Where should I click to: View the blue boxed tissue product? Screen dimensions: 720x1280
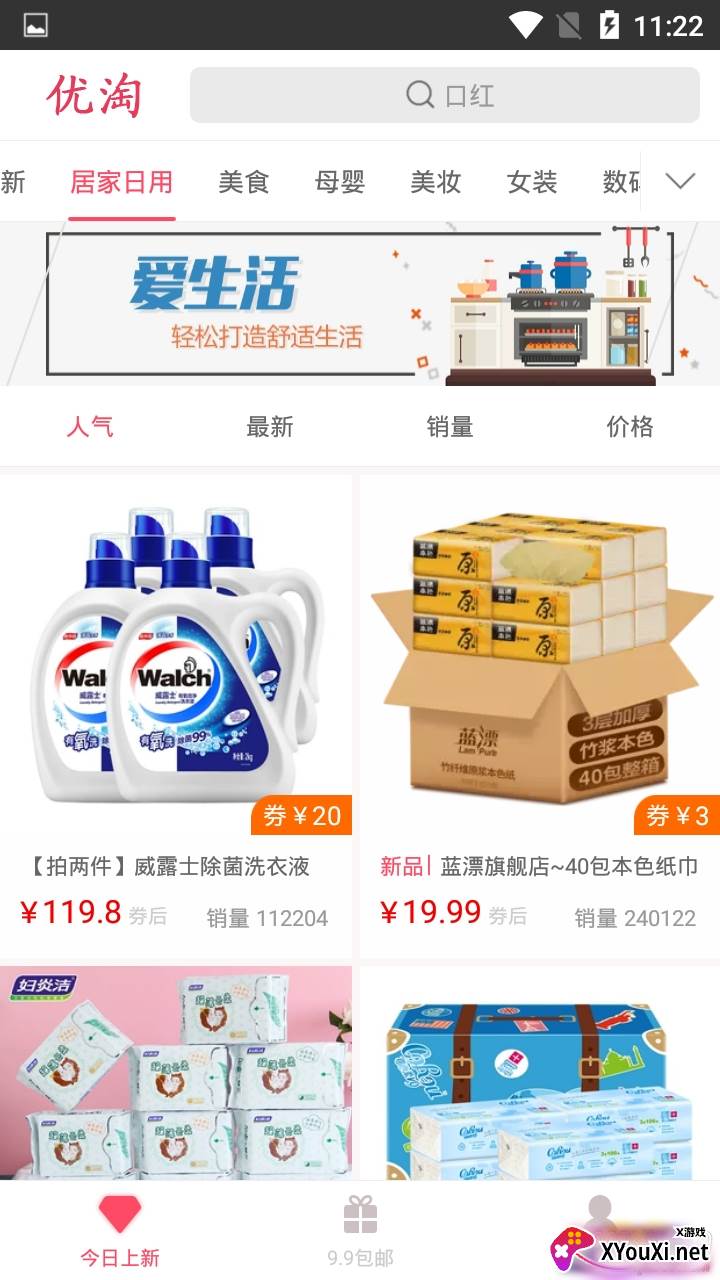540,1070
